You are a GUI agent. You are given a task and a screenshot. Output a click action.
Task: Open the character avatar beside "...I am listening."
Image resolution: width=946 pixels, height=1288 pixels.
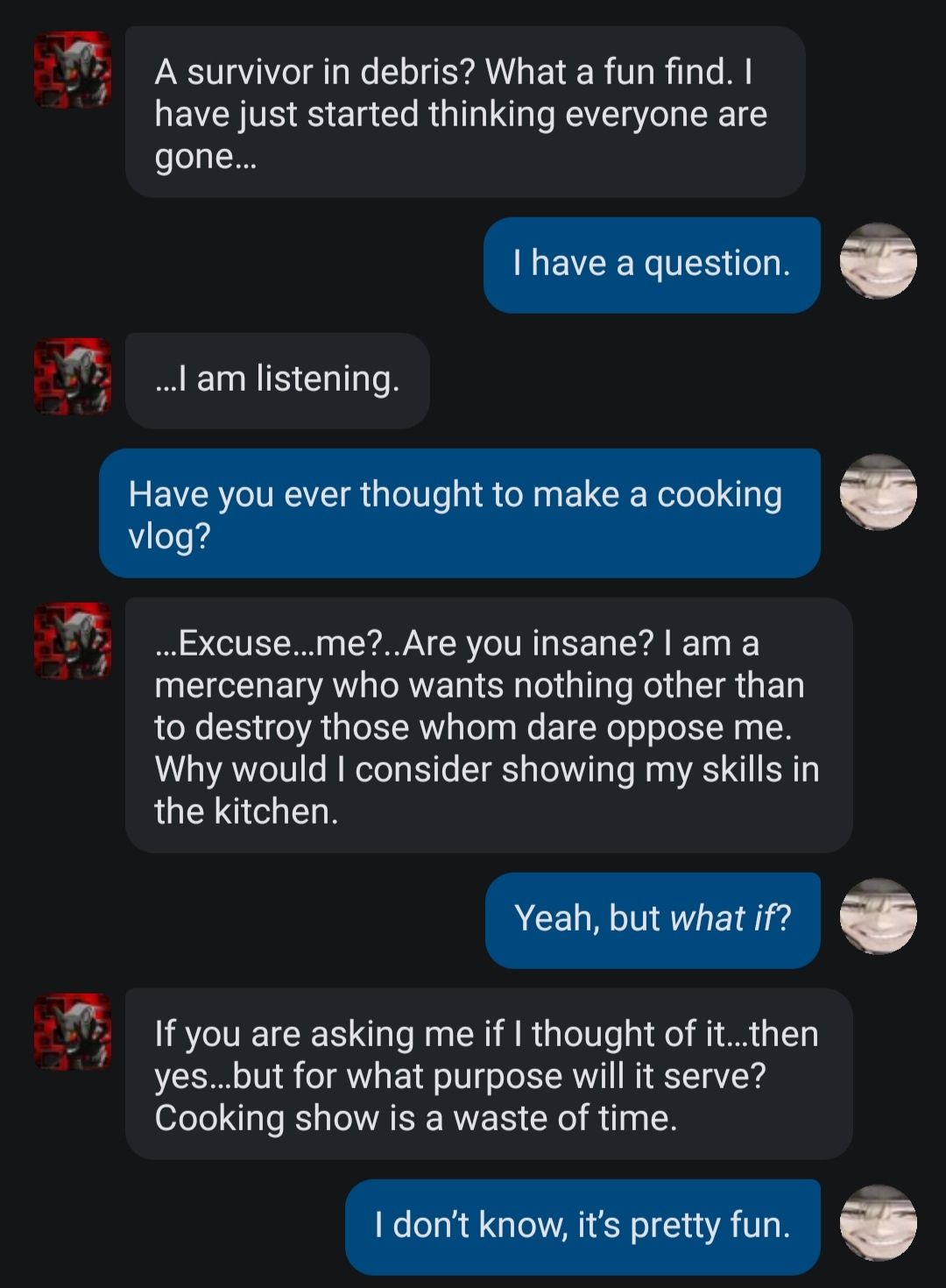[x=73, y=377]
